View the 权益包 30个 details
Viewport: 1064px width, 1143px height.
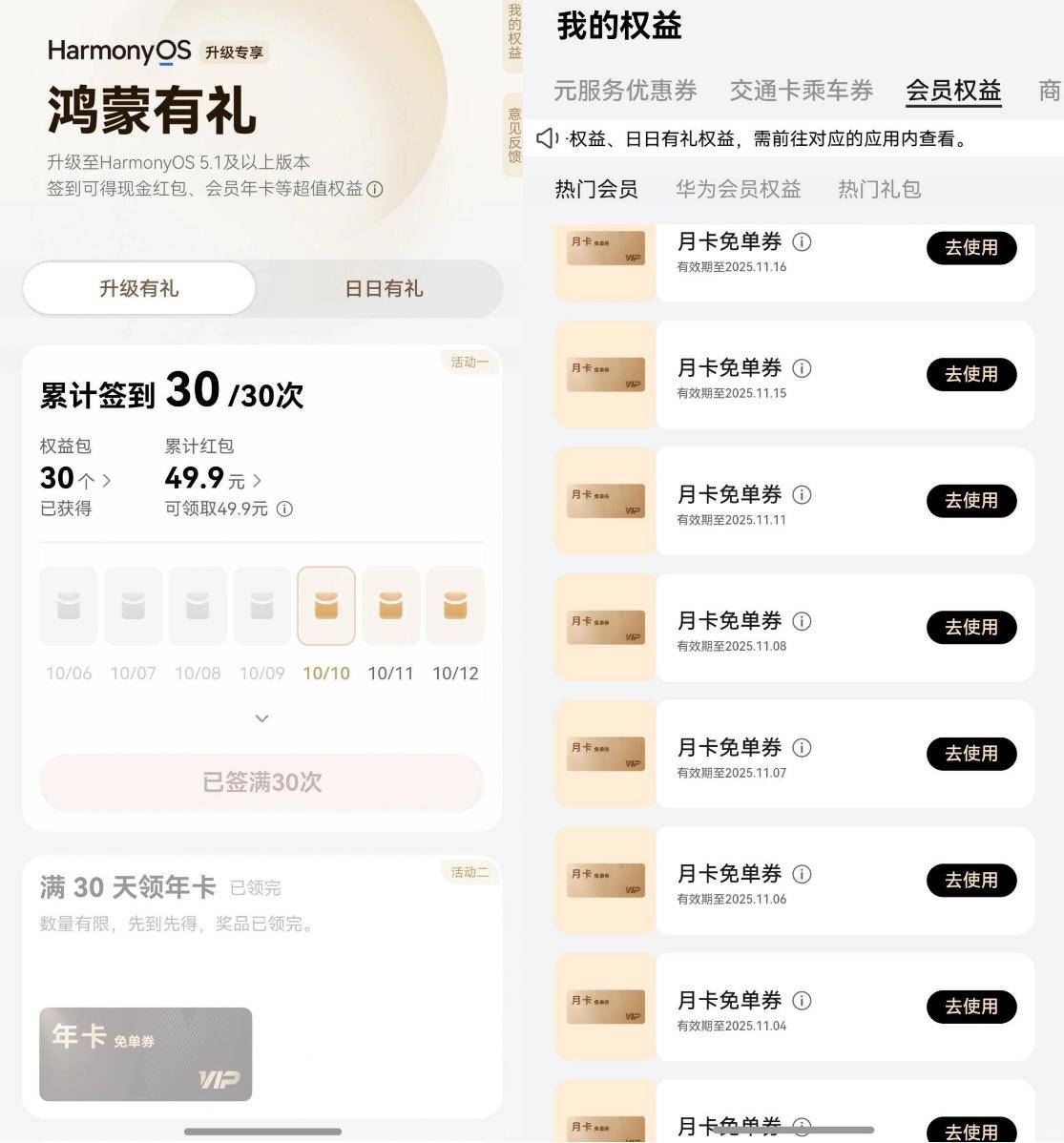click(x=76, y=479)
